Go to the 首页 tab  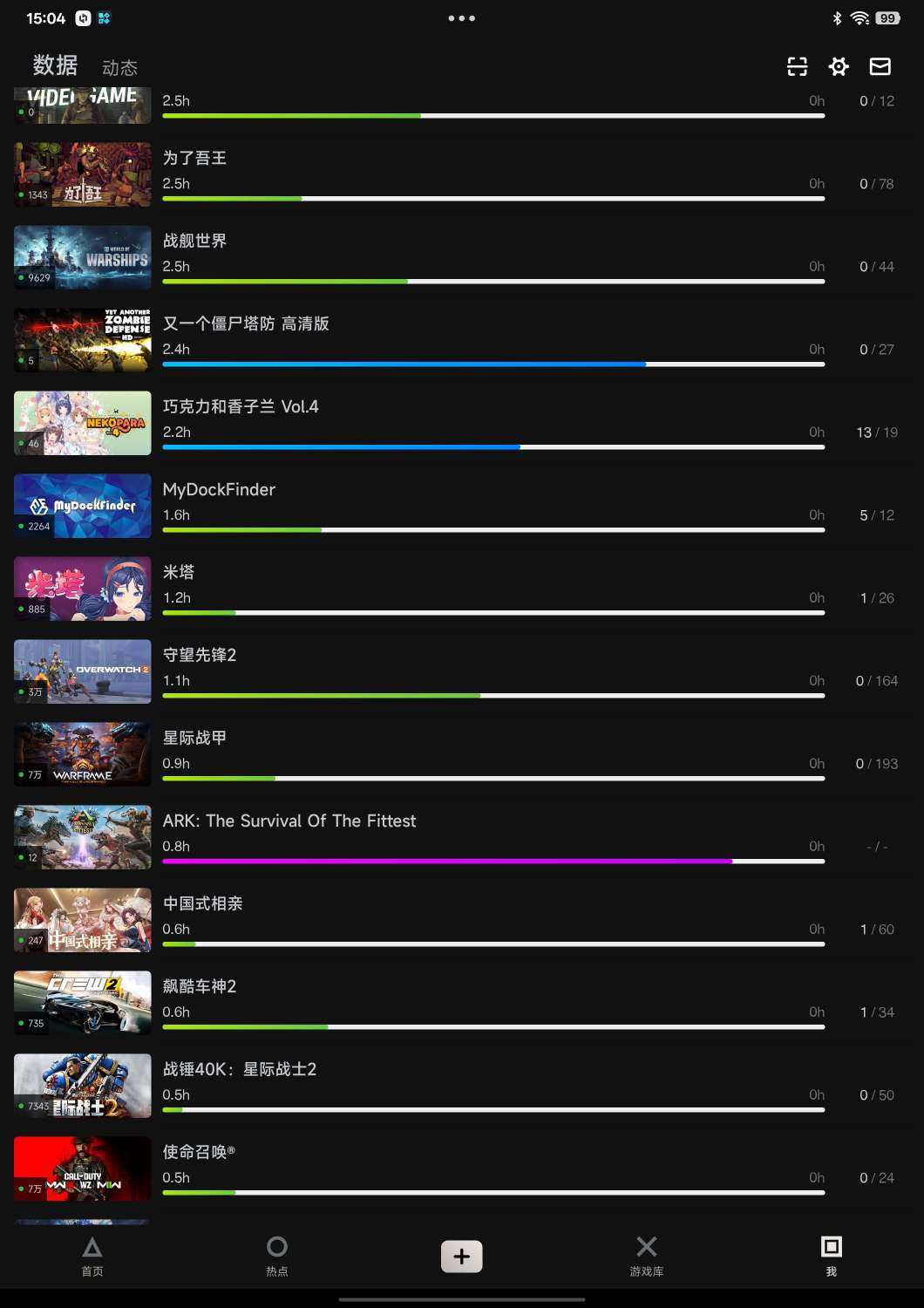(92, 1256)
